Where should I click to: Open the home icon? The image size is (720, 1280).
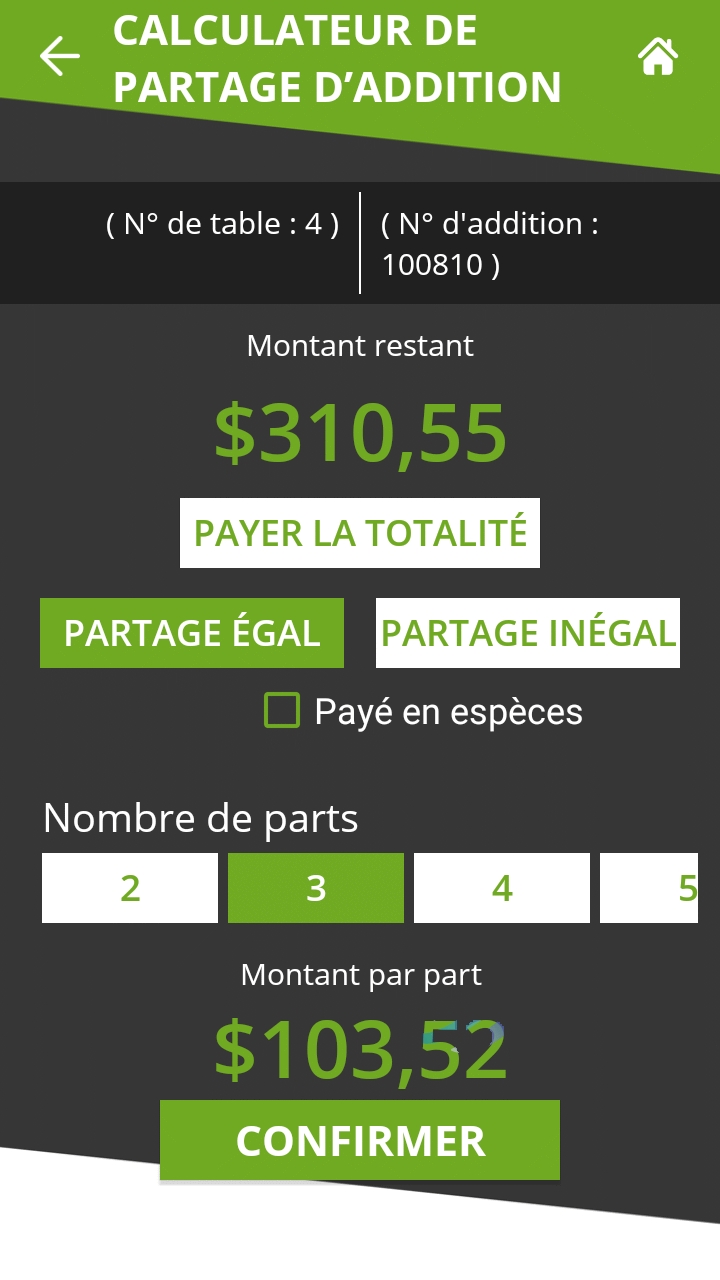tap(658, 56)
